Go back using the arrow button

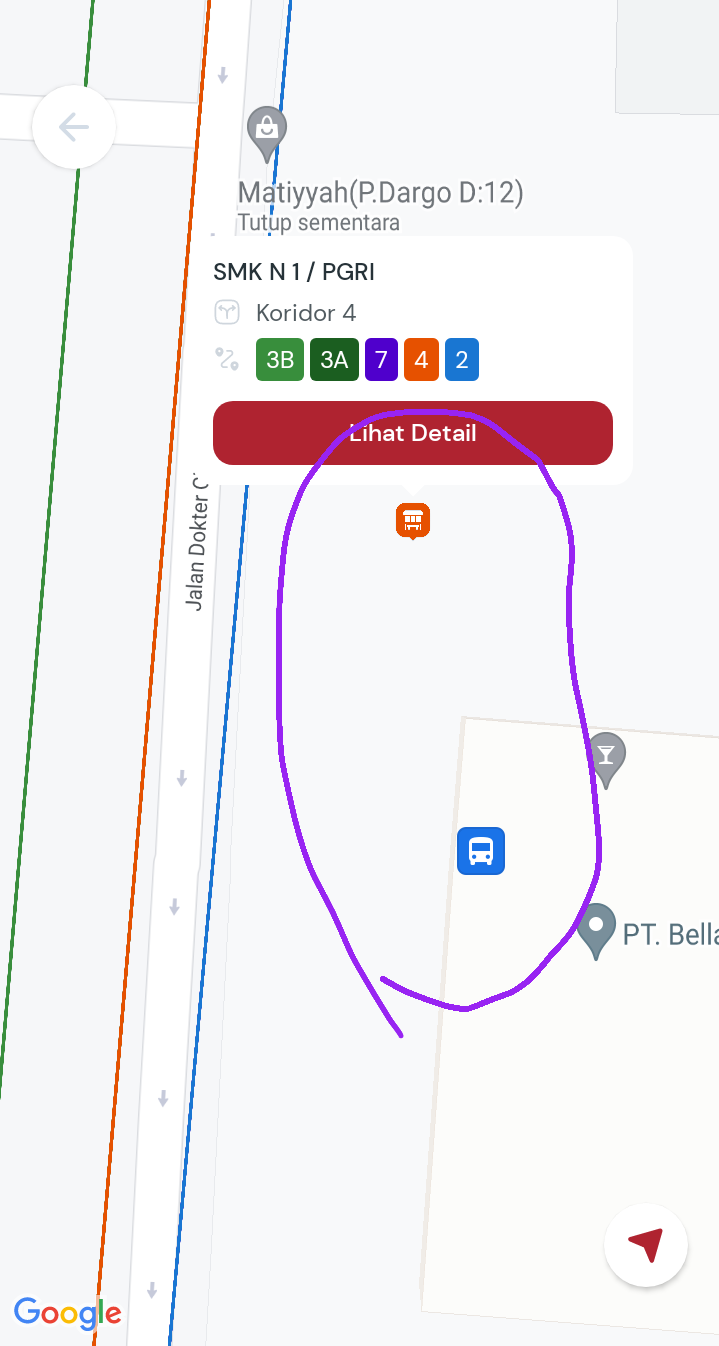73,127
